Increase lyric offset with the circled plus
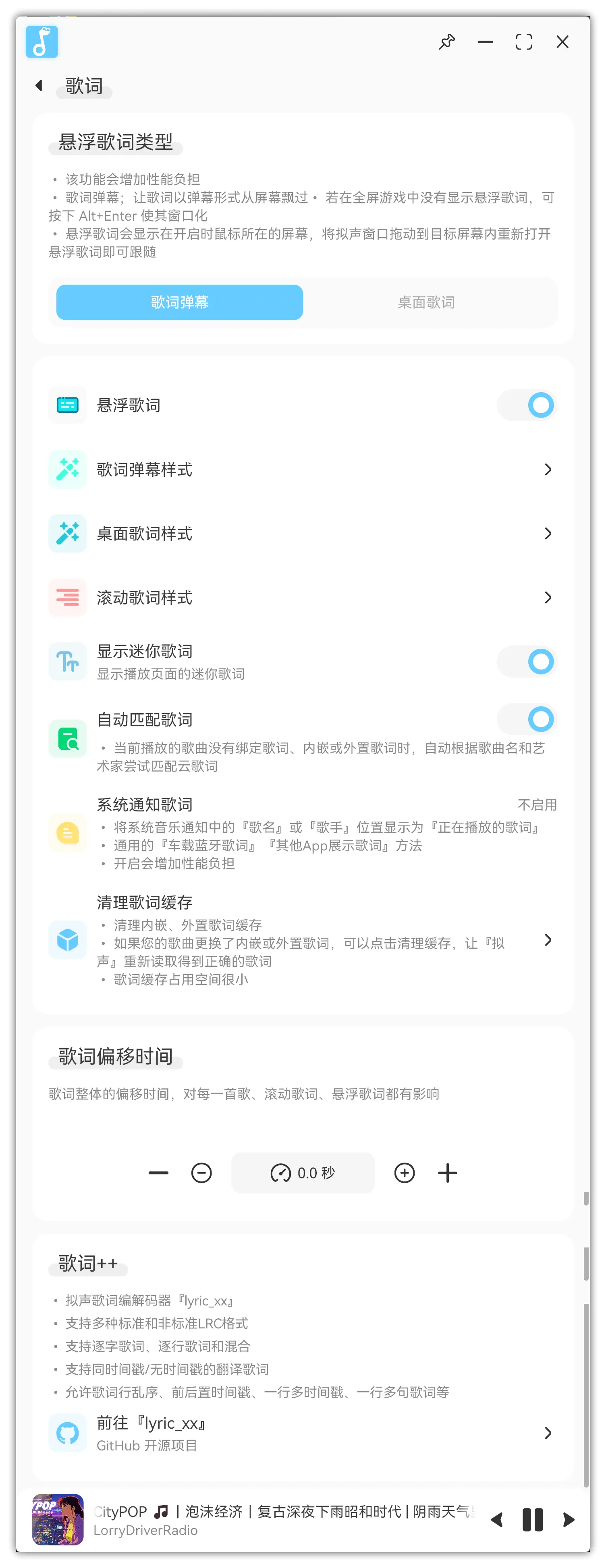Viewport: 606px width, 1568px height. [x=405, y=1173]
